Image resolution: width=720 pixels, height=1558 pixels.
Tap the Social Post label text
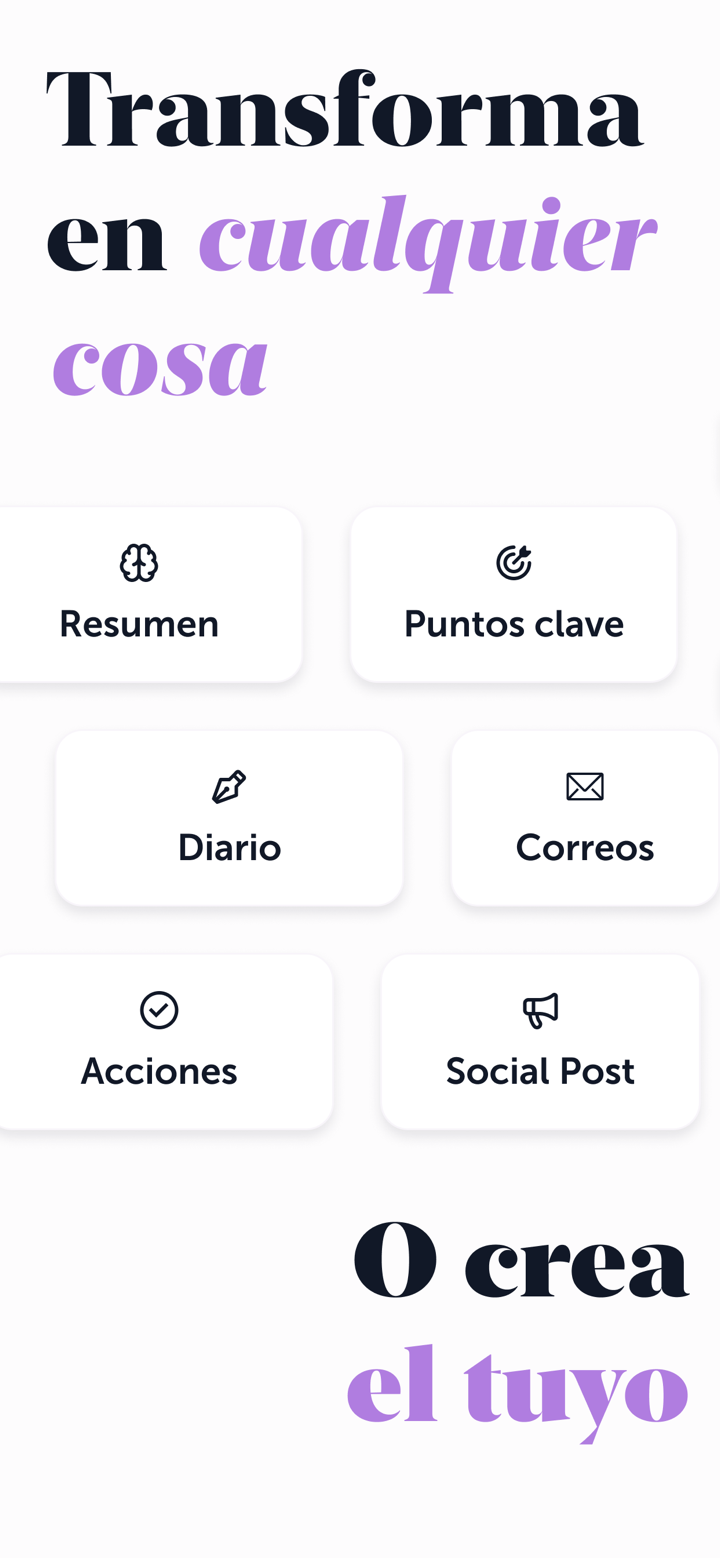tap(540, 1071)
